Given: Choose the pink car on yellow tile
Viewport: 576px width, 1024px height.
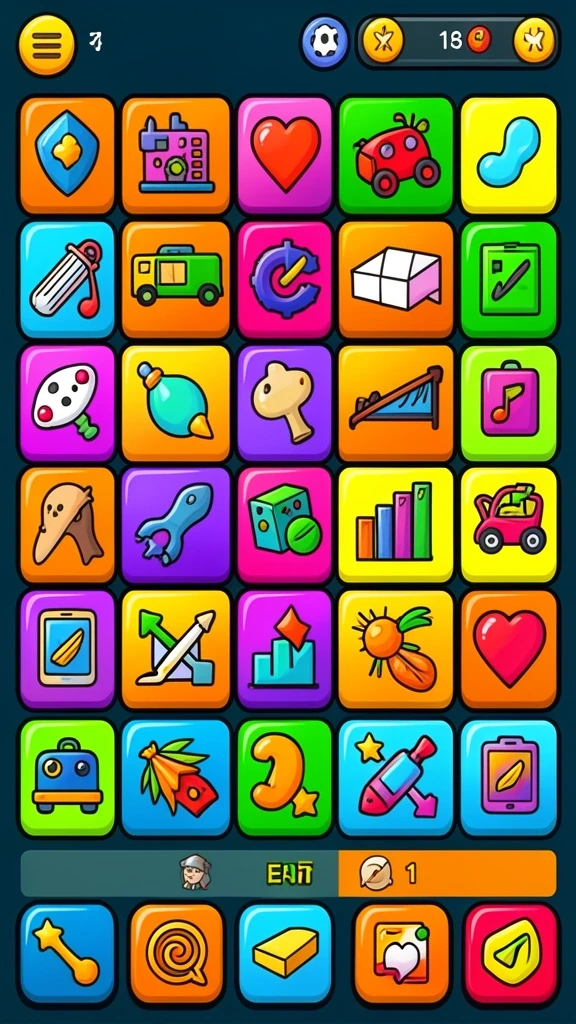Looking at the screenshot, I should coord(509,525).
